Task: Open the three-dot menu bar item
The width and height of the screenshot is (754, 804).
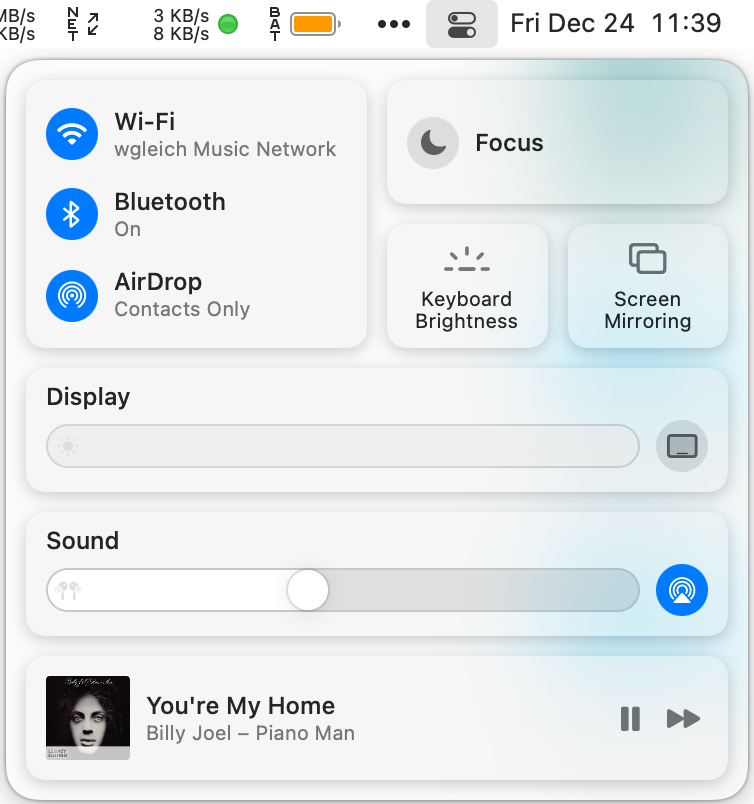Action: pos(394,24)
